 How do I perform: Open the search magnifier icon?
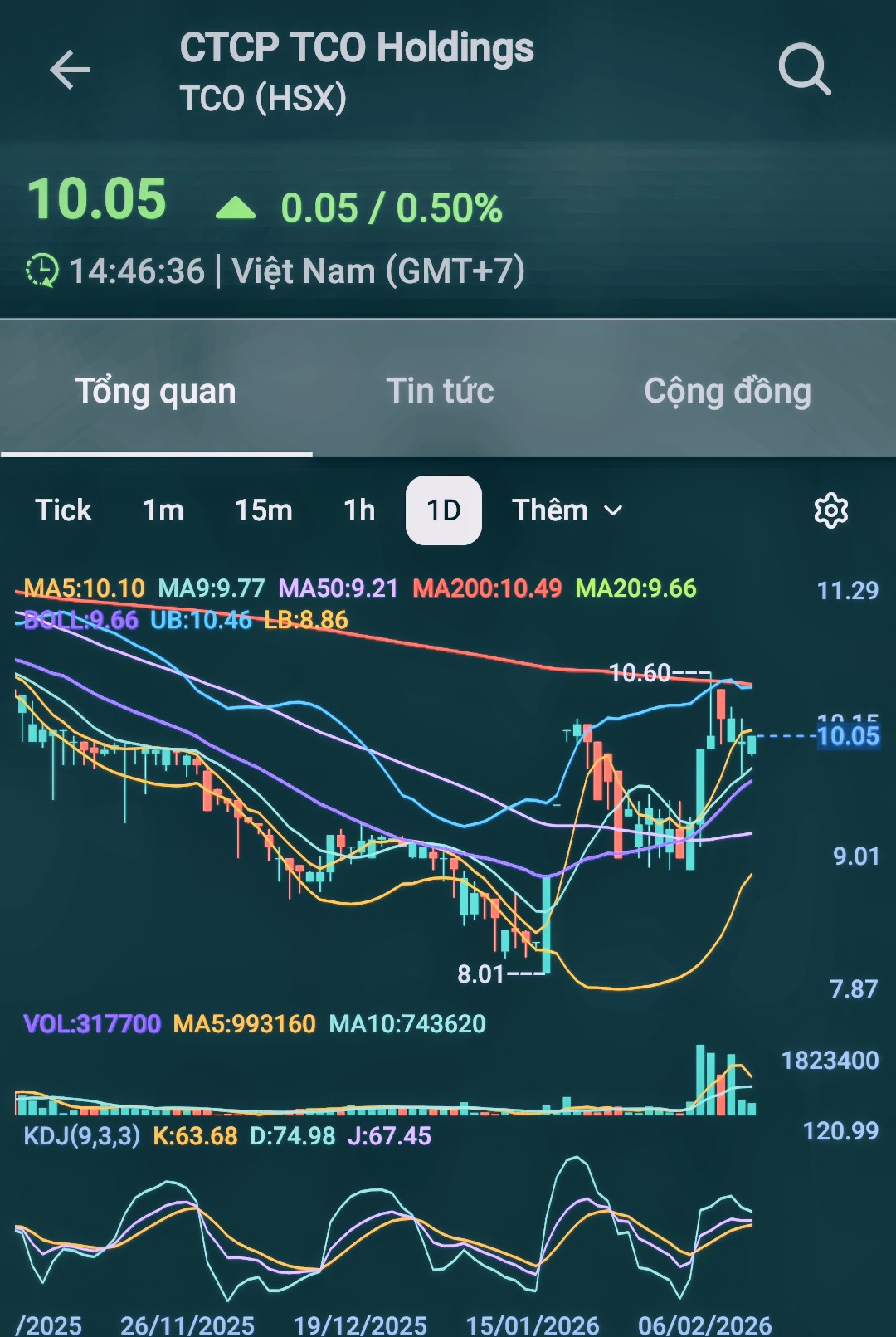click(x=804, y=69)
